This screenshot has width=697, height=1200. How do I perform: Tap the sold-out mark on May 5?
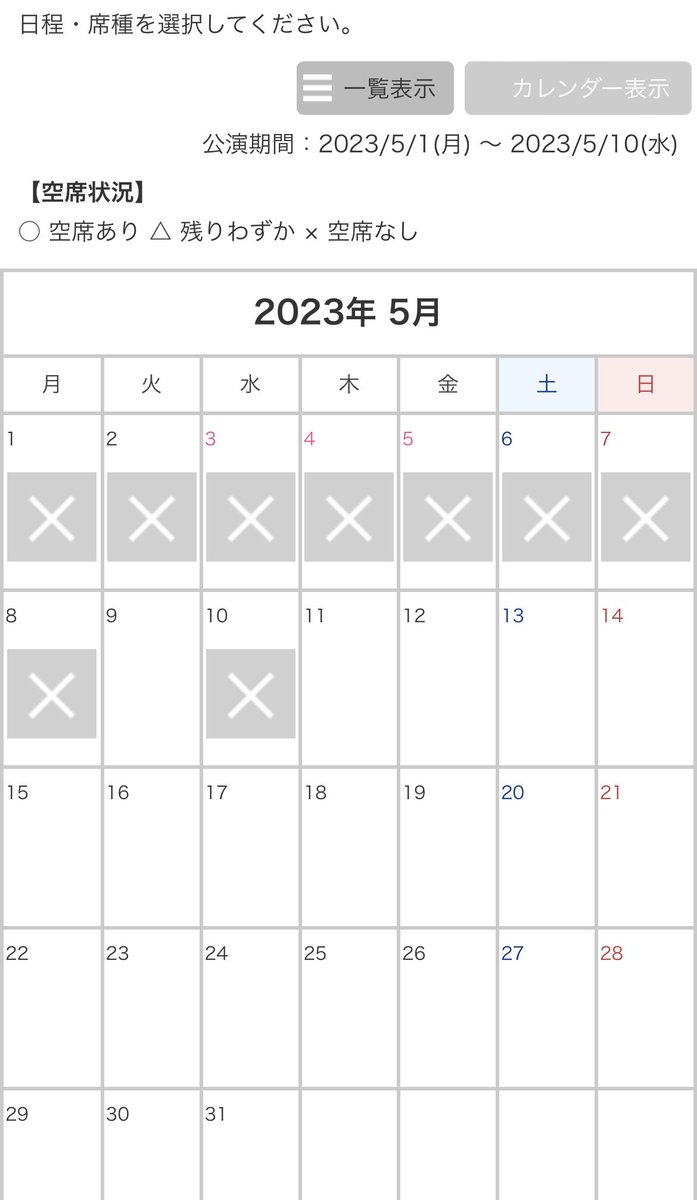coord(448,517)
